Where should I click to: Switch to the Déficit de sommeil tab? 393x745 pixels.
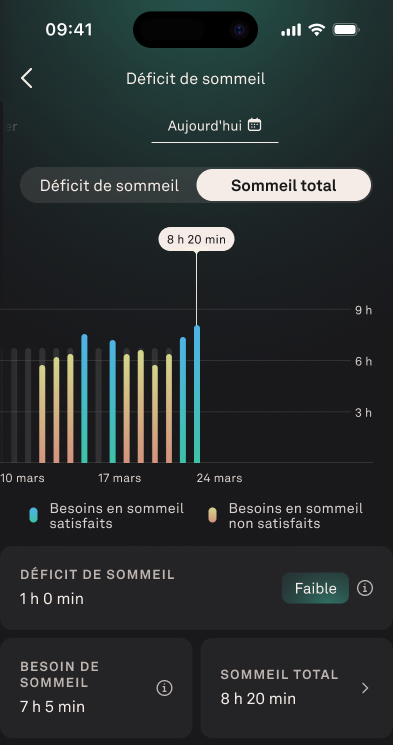click(x=109, y=185)
